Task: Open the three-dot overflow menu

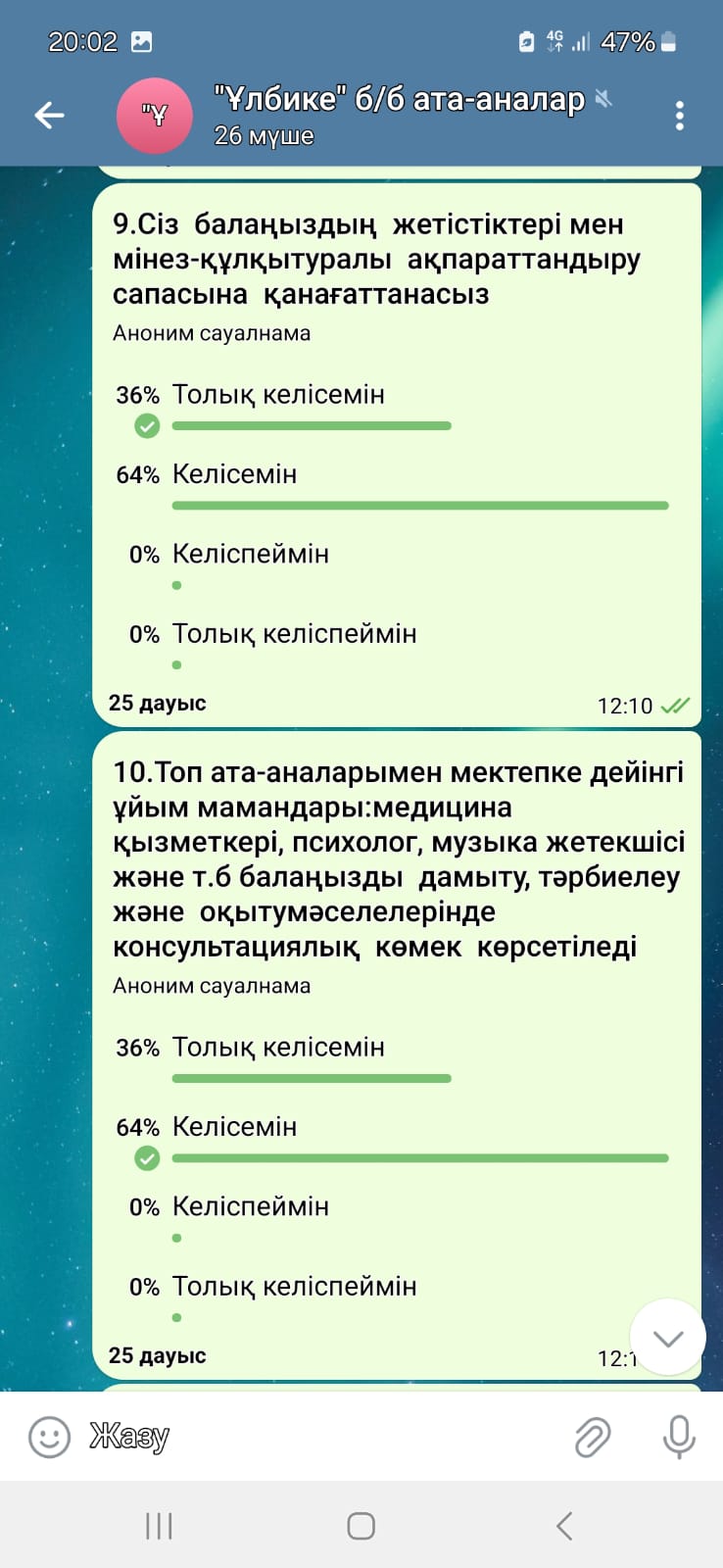Action: coord(679,116)
